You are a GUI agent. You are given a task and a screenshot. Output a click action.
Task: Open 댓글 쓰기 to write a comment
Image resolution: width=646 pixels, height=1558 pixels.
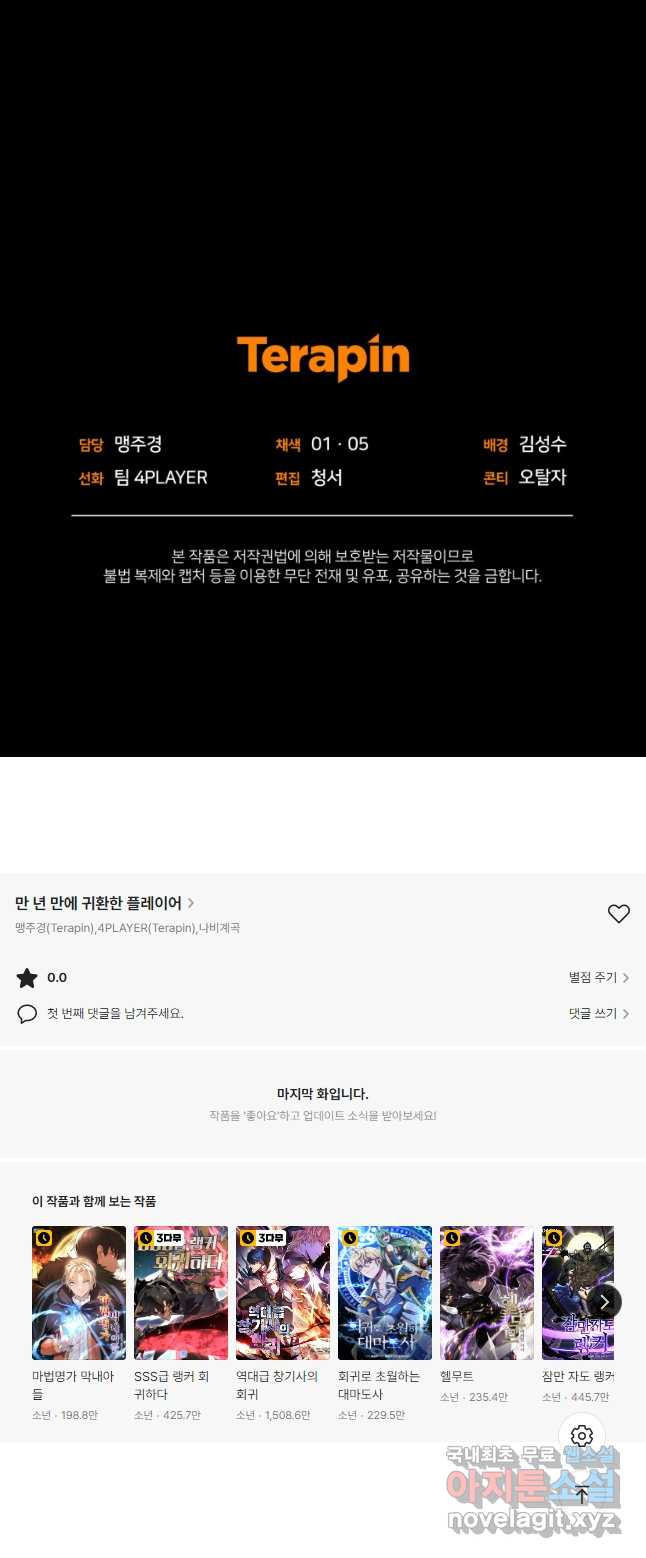[x=598, y=1013]
